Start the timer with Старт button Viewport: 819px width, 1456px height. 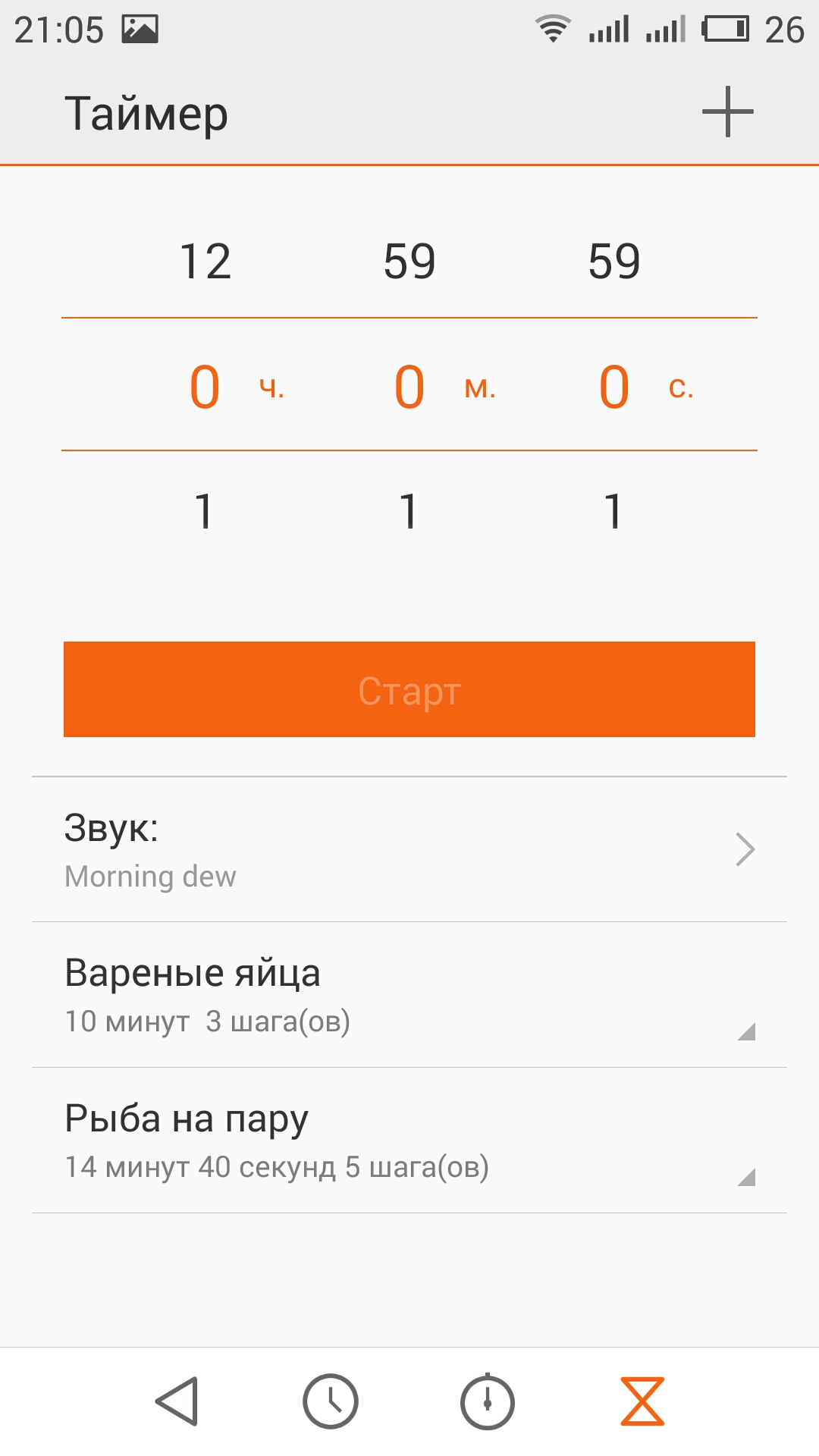[409, 689]
